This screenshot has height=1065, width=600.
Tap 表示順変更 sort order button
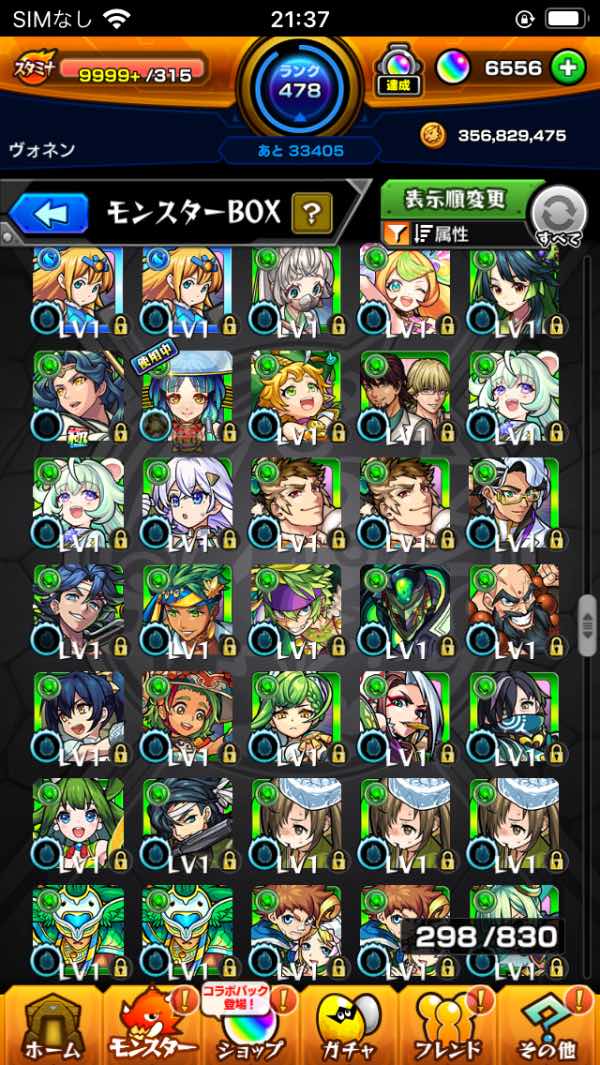click(x=455, y=200)
